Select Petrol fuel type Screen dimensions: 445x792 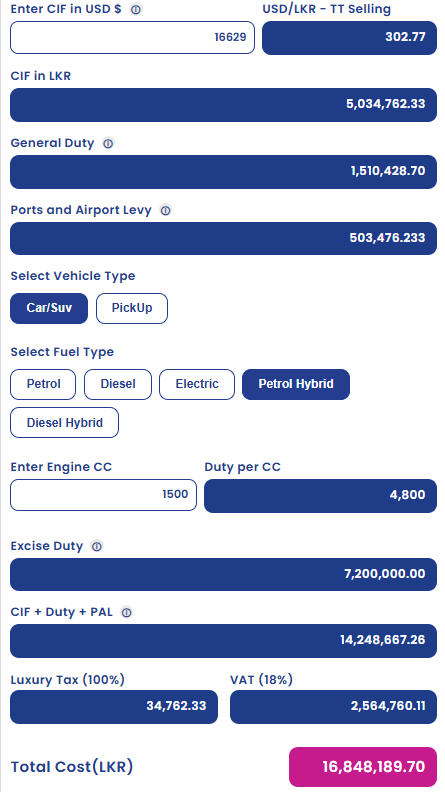pyautogui.click(x=43, y=384)
